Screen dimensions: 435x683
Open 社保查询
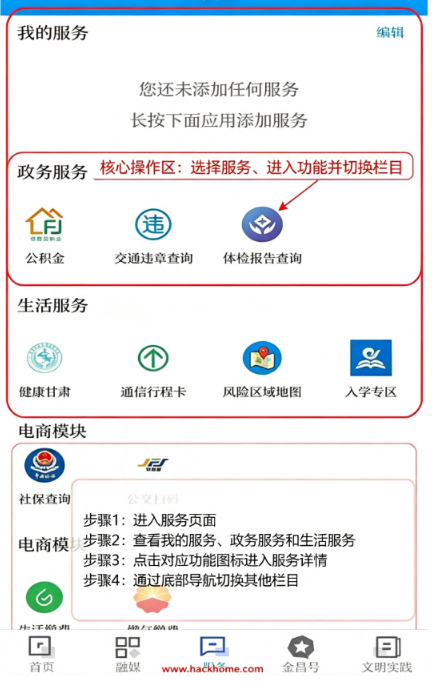(x=44, y=477)
